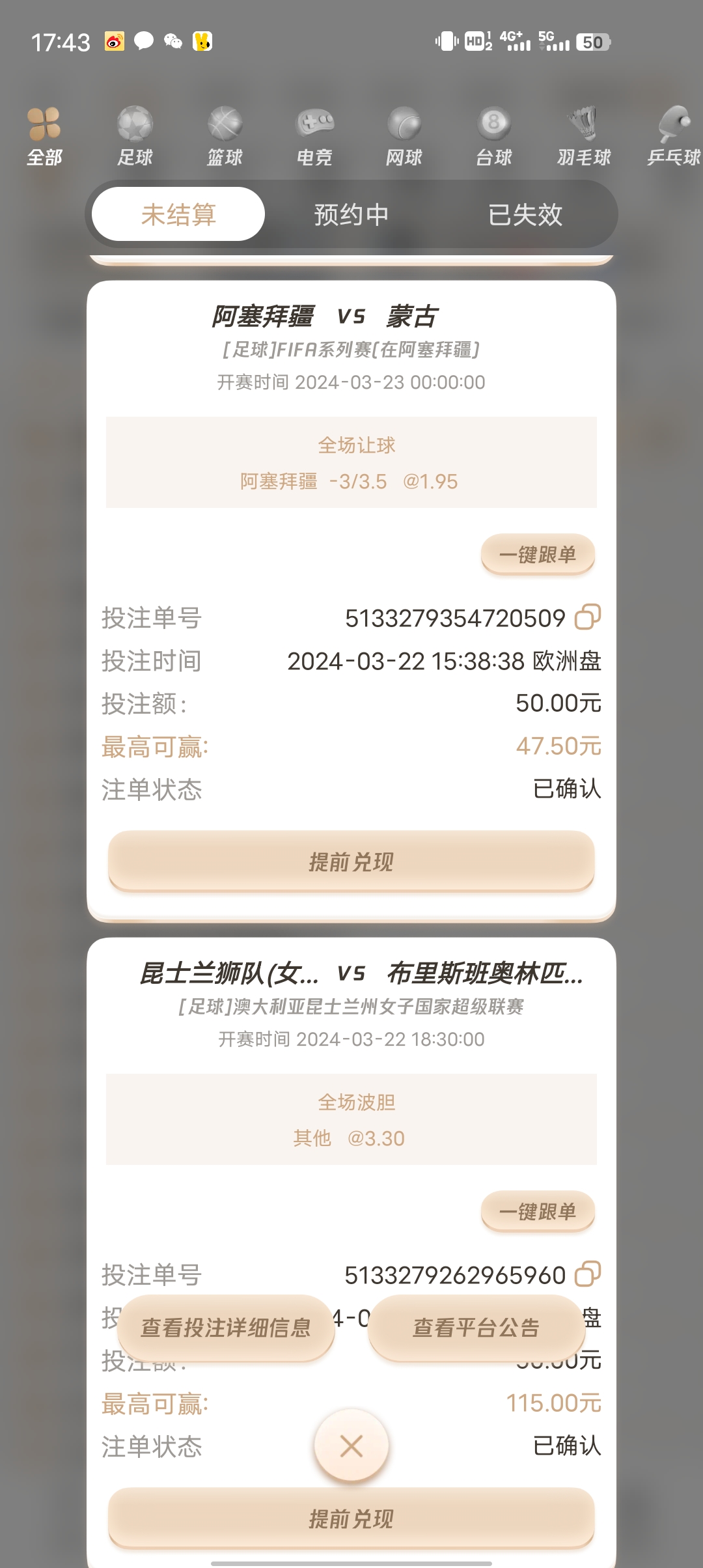Tap 提前兑现 for the 阿塞拜疆 vs 蒙古 bet
The width and height of the screenshot is (703, 1568).
(x=351, y=861)
